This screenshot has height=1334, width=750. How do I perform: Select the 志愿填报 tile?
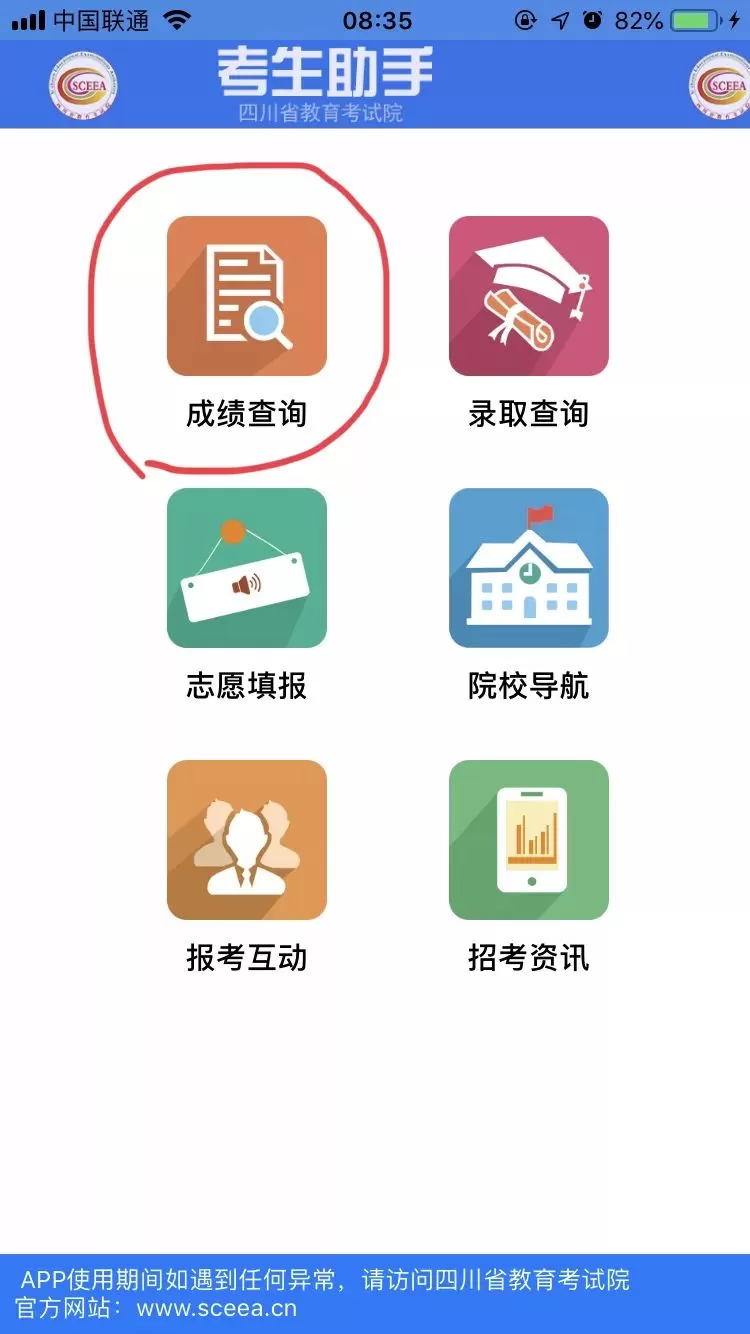(x=247, y=568)
